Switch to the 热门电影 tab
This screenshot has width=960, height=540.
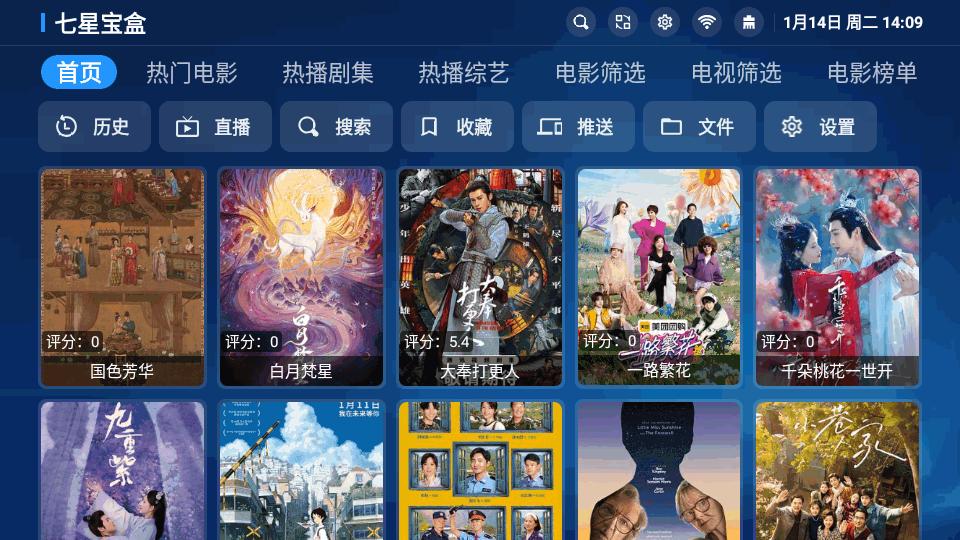pos(192,73)
